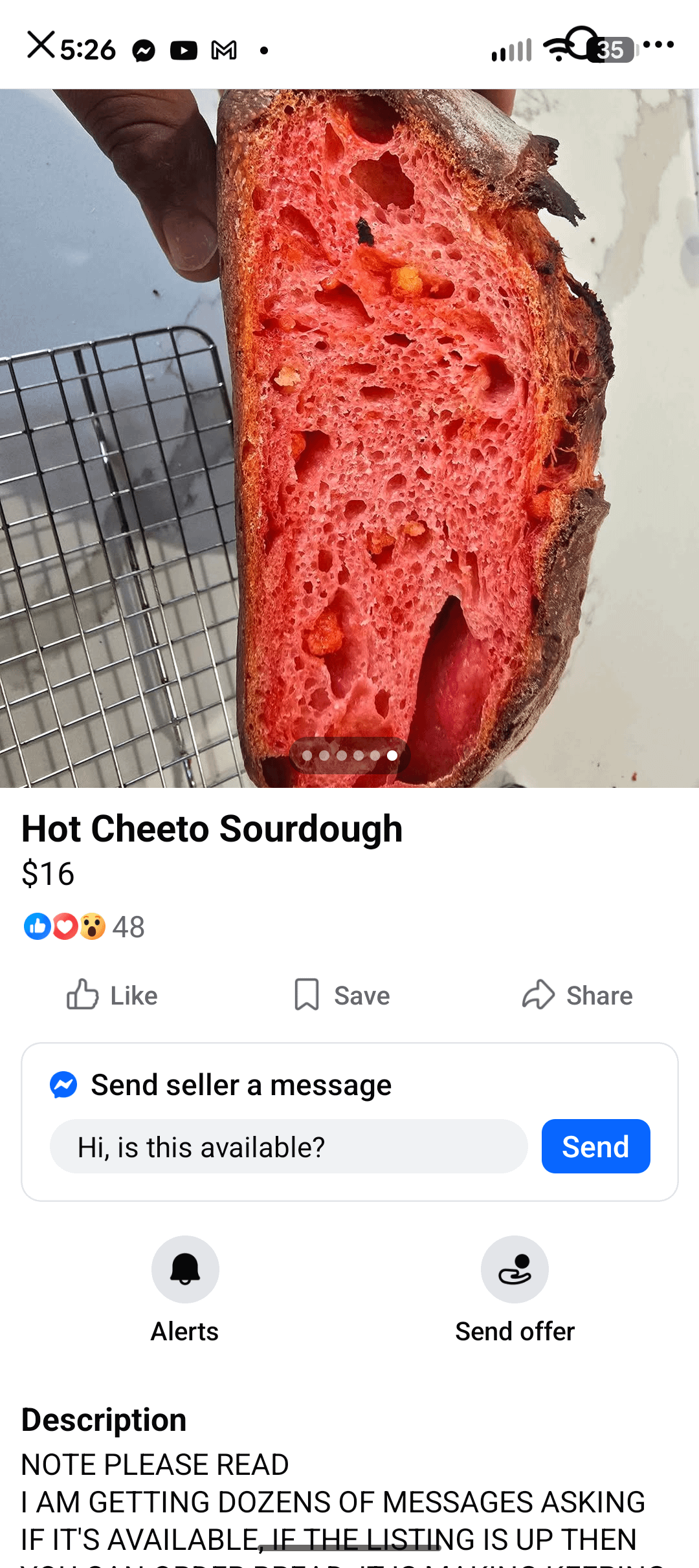Save this listing for later
Screen dimensions: 699x1568
click(342, 995)
